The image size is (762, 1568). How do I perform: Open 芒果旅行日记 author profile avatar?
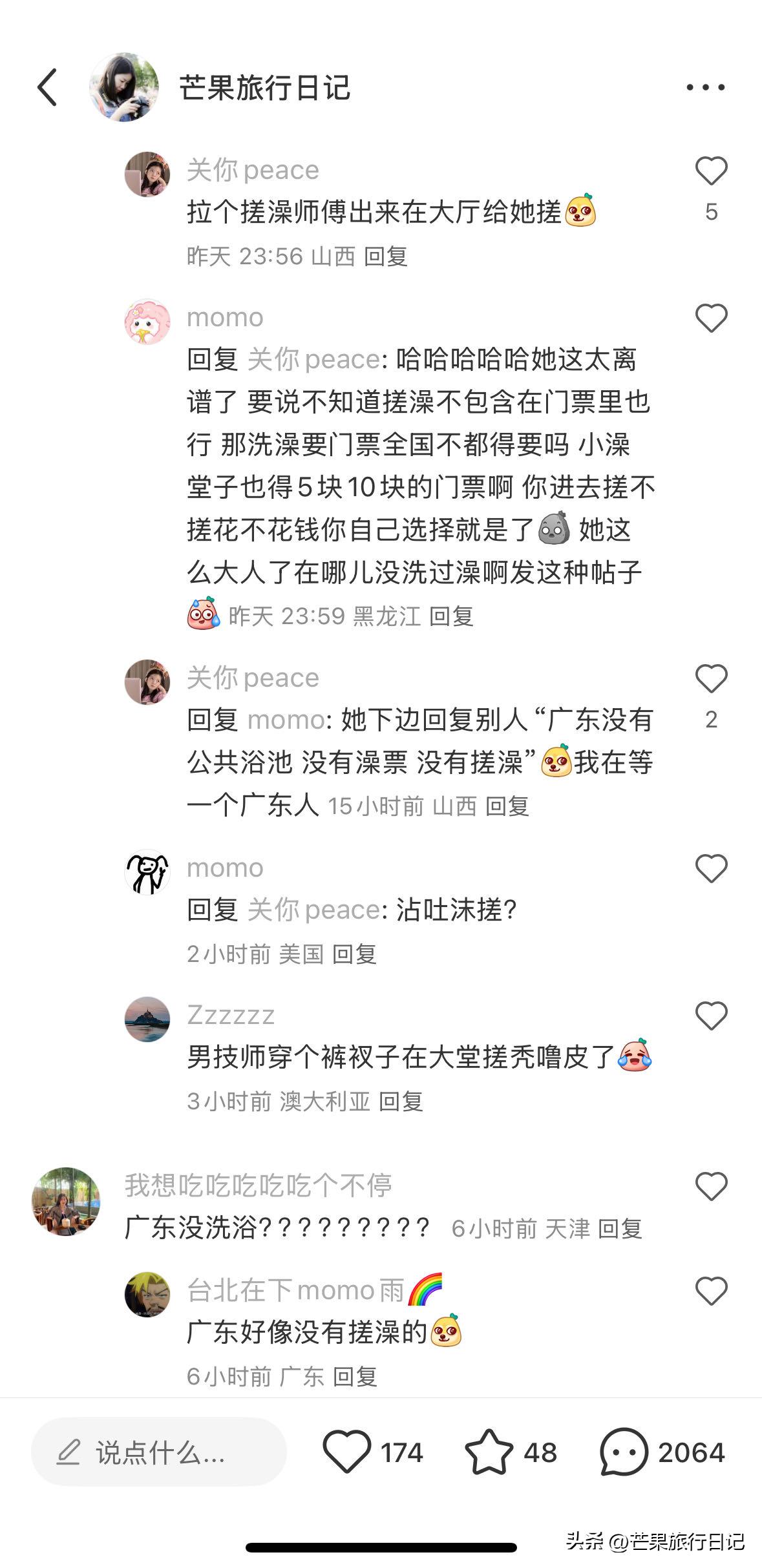pos(124,87)
